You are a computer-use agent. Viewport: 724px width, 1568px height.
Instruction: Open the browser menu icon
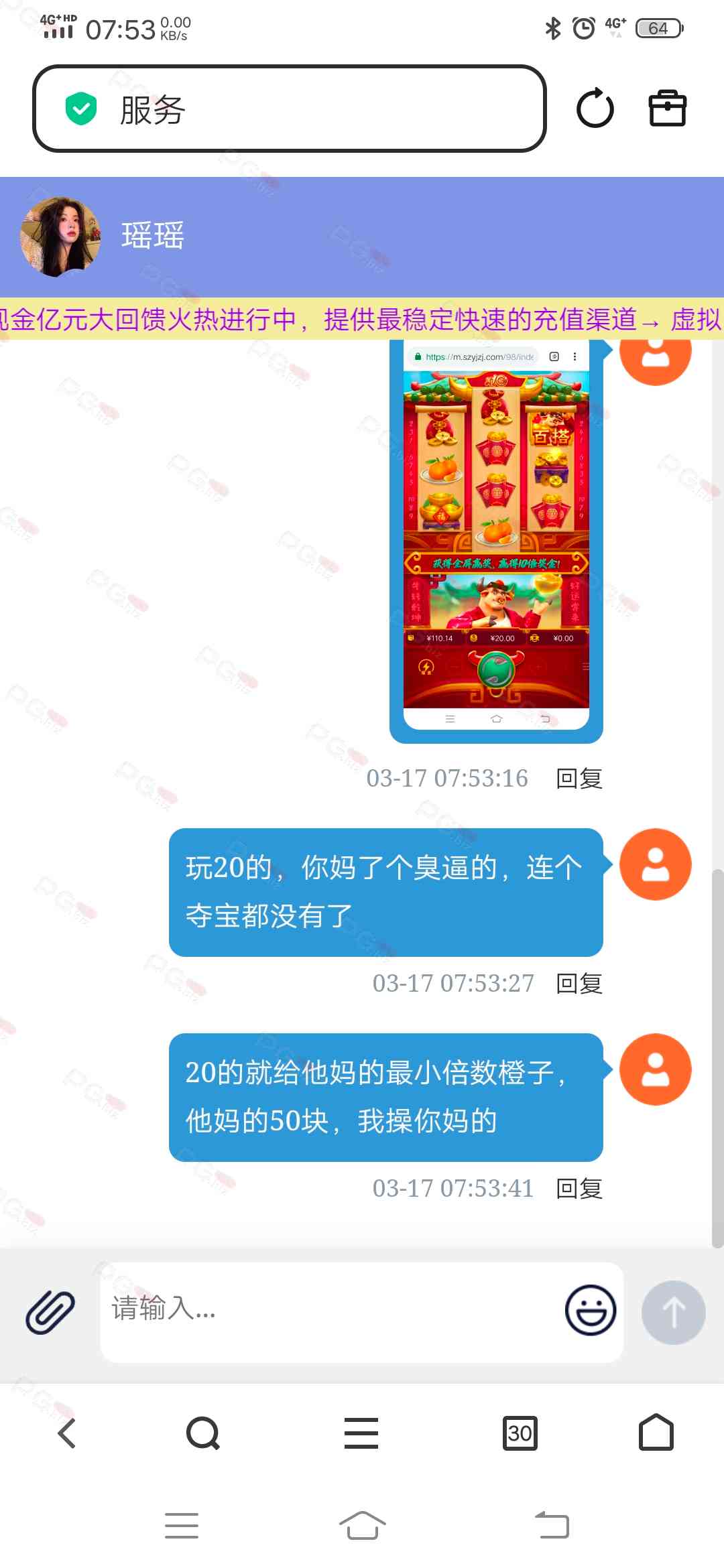(x=361, y=1433)
